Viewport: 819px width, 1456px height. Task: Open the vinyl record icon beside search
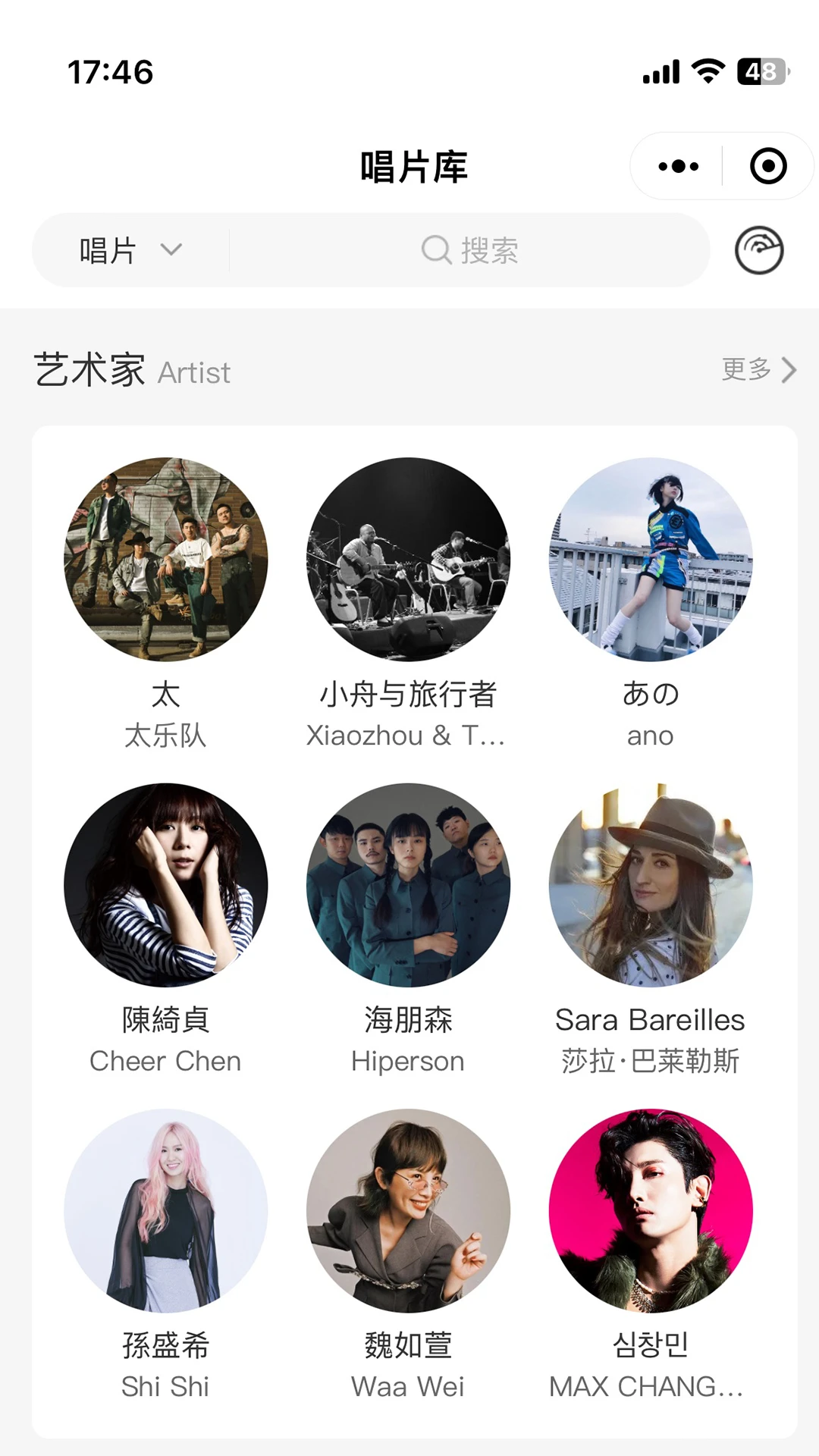(x=759, y=250)
